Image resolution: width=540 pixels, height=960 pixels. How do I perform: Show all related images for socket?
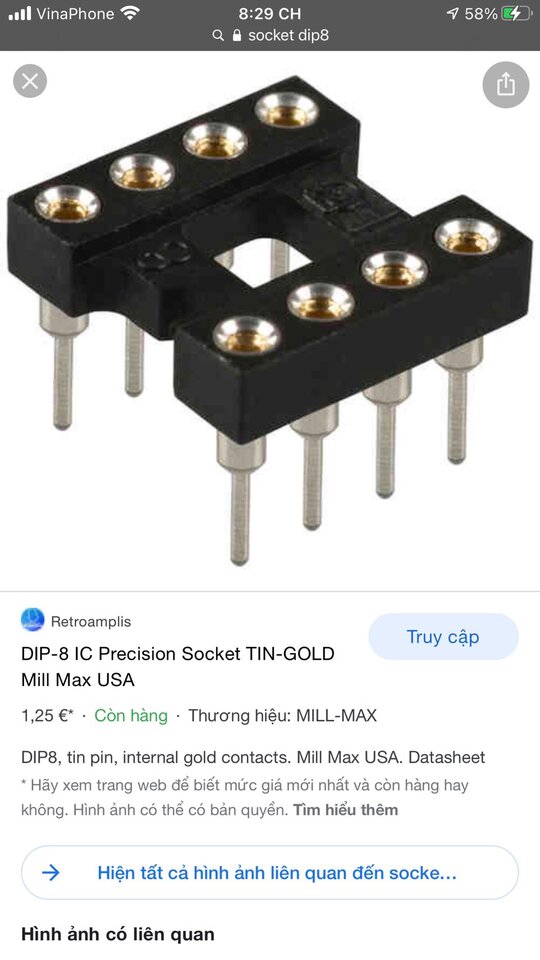(x=270, y=872)
